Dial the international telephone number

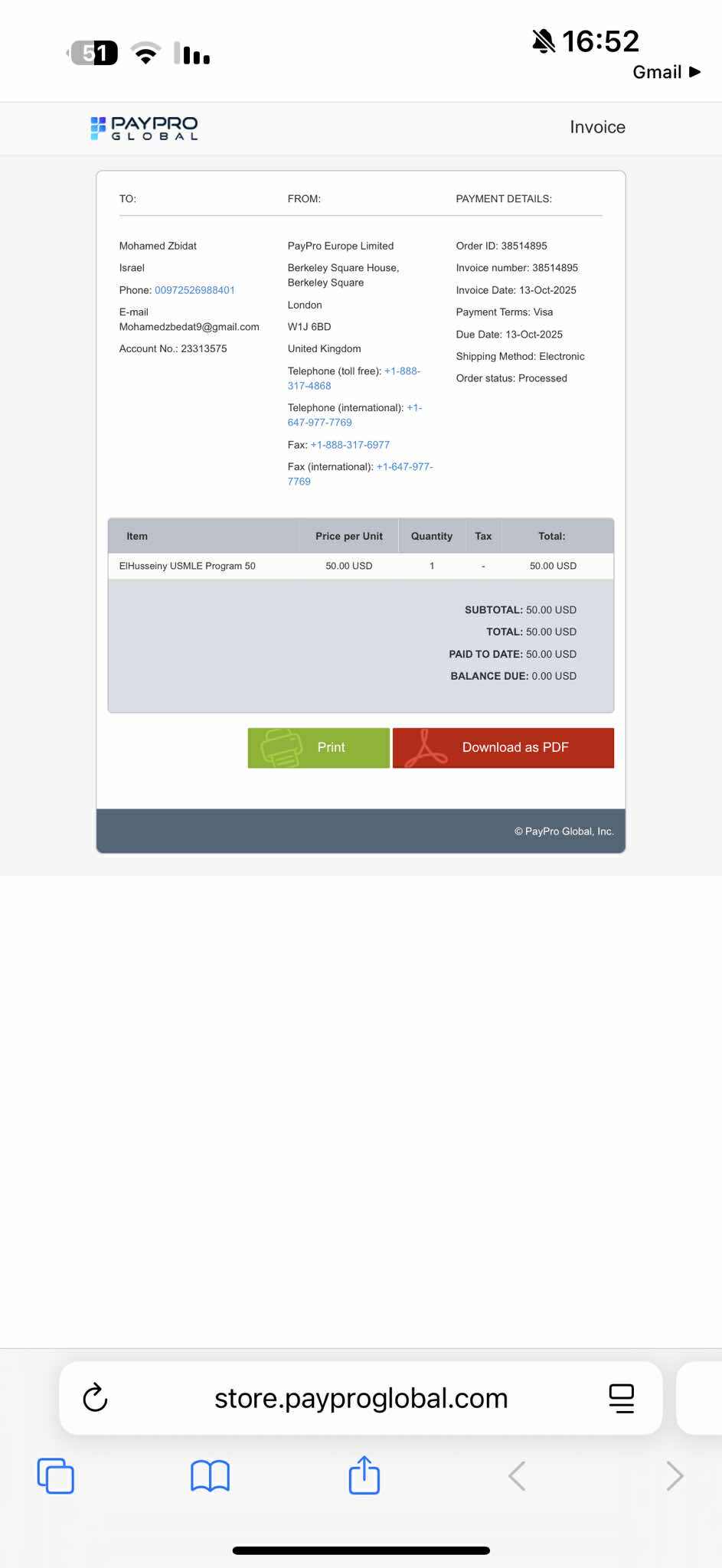click(x=319, y=423)
